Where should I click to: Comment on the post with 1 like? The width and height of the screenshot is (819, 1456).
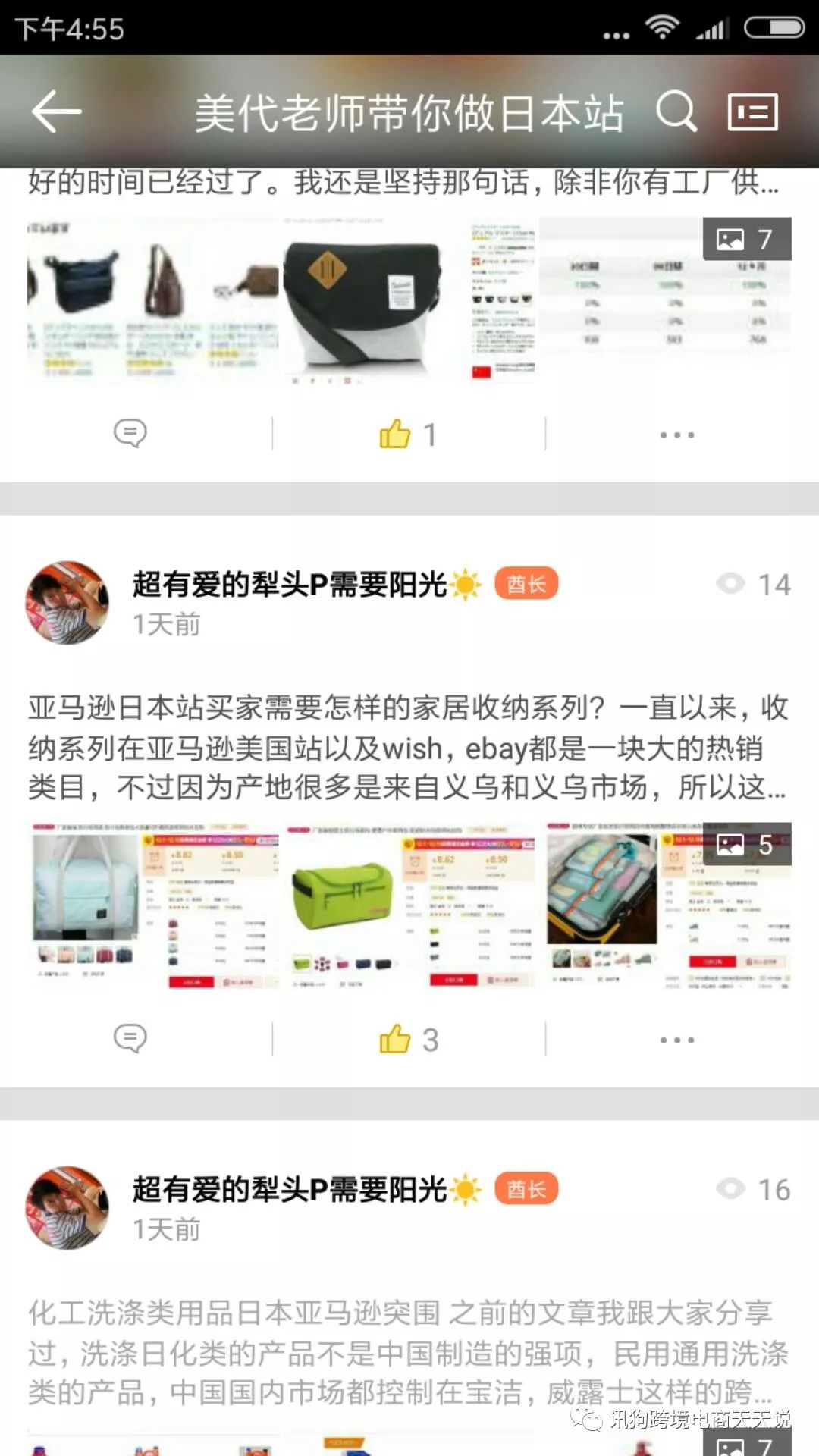click(x=130, y=434)
